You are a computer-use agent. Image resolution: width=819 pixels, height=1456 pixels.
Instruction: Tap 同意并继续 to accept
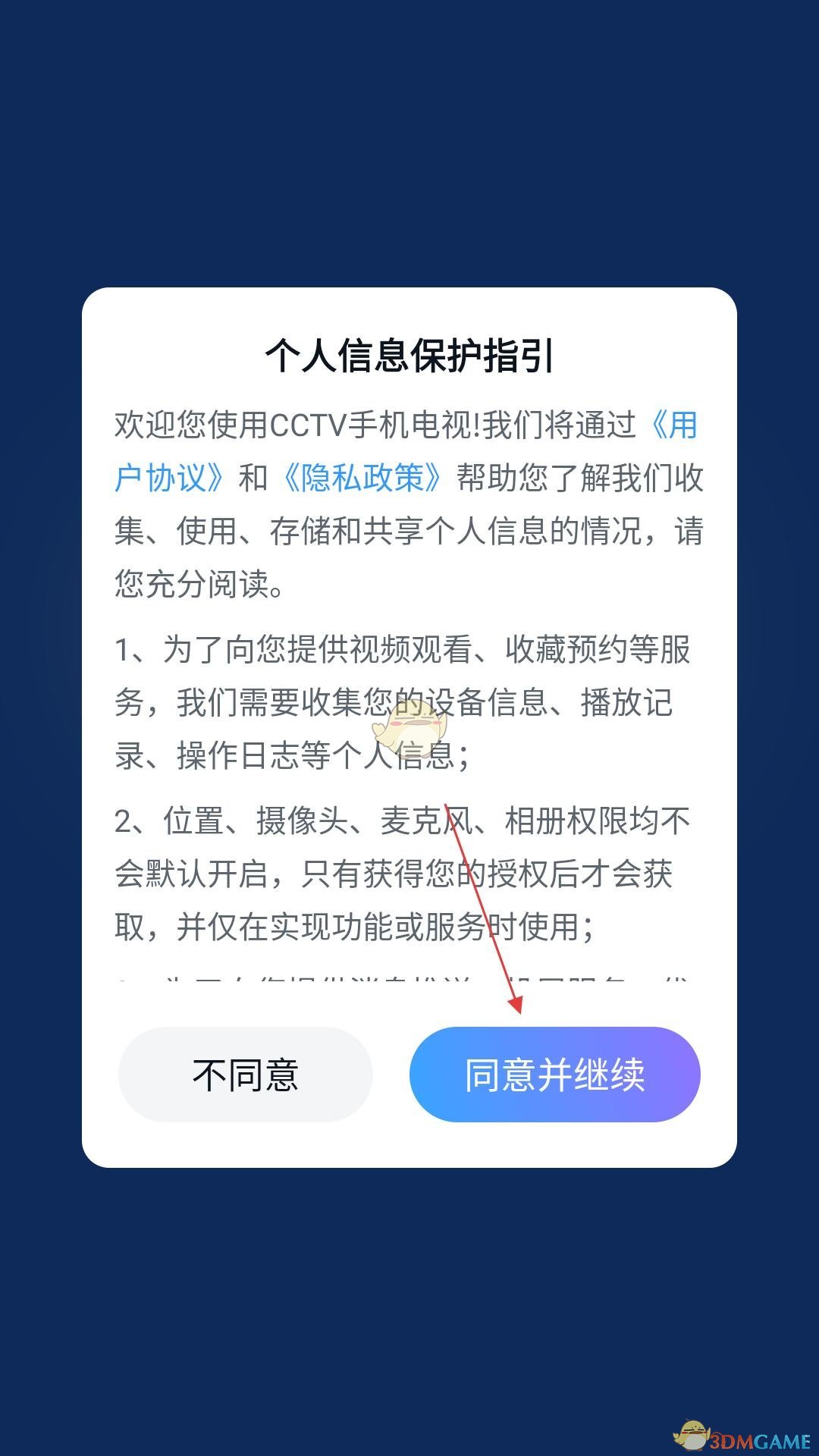click(554, 1075)
